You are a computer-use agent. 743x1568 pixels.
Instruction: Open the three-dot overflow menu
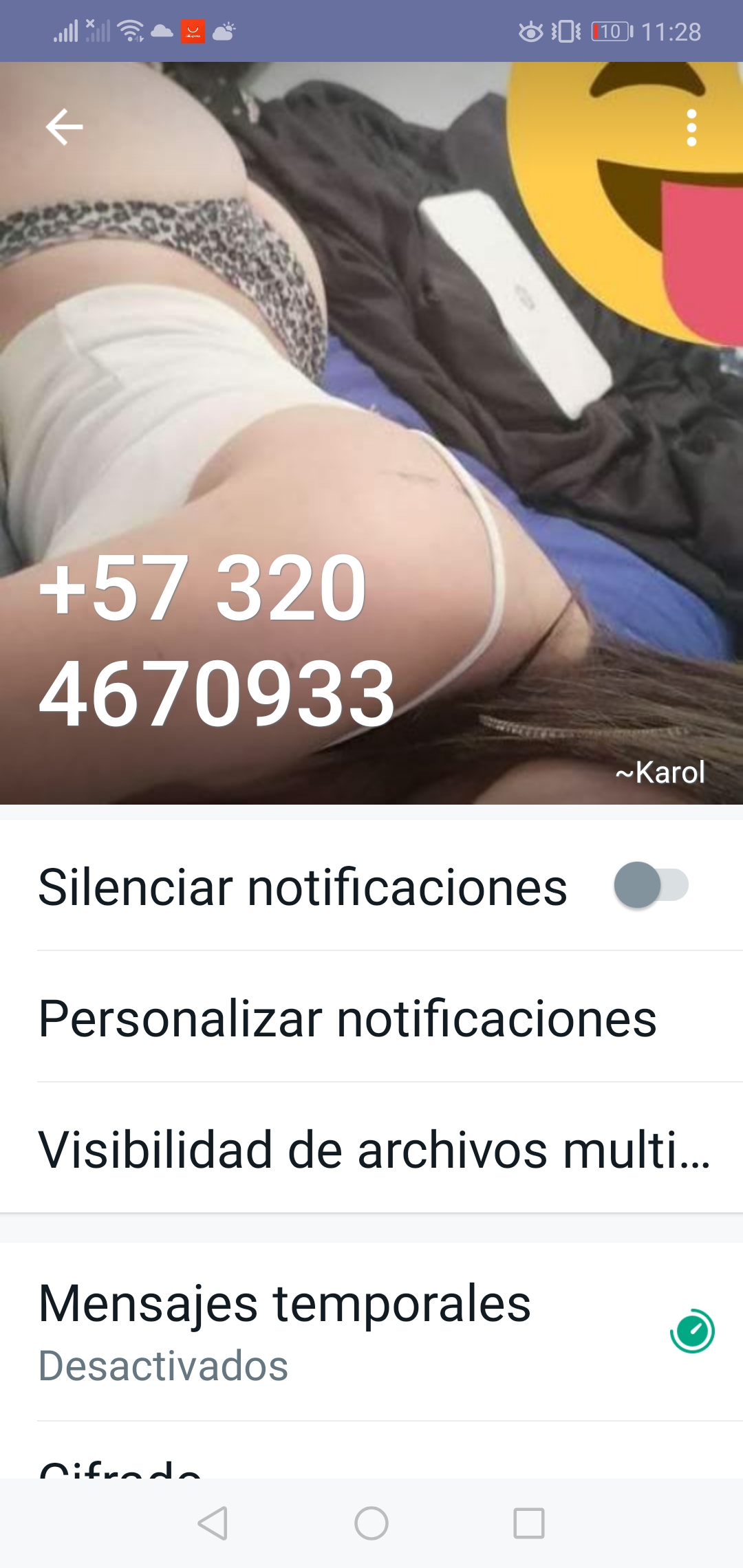691,128
